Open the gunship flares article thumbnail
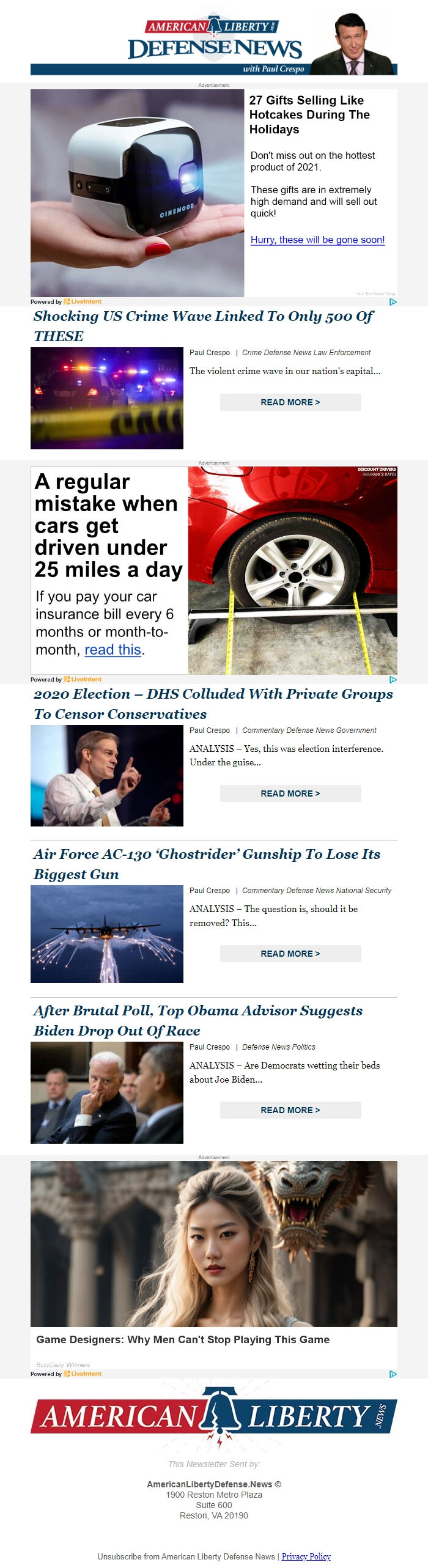Image resolution: width=428 pixels, height=1568 pixels. 107,934
